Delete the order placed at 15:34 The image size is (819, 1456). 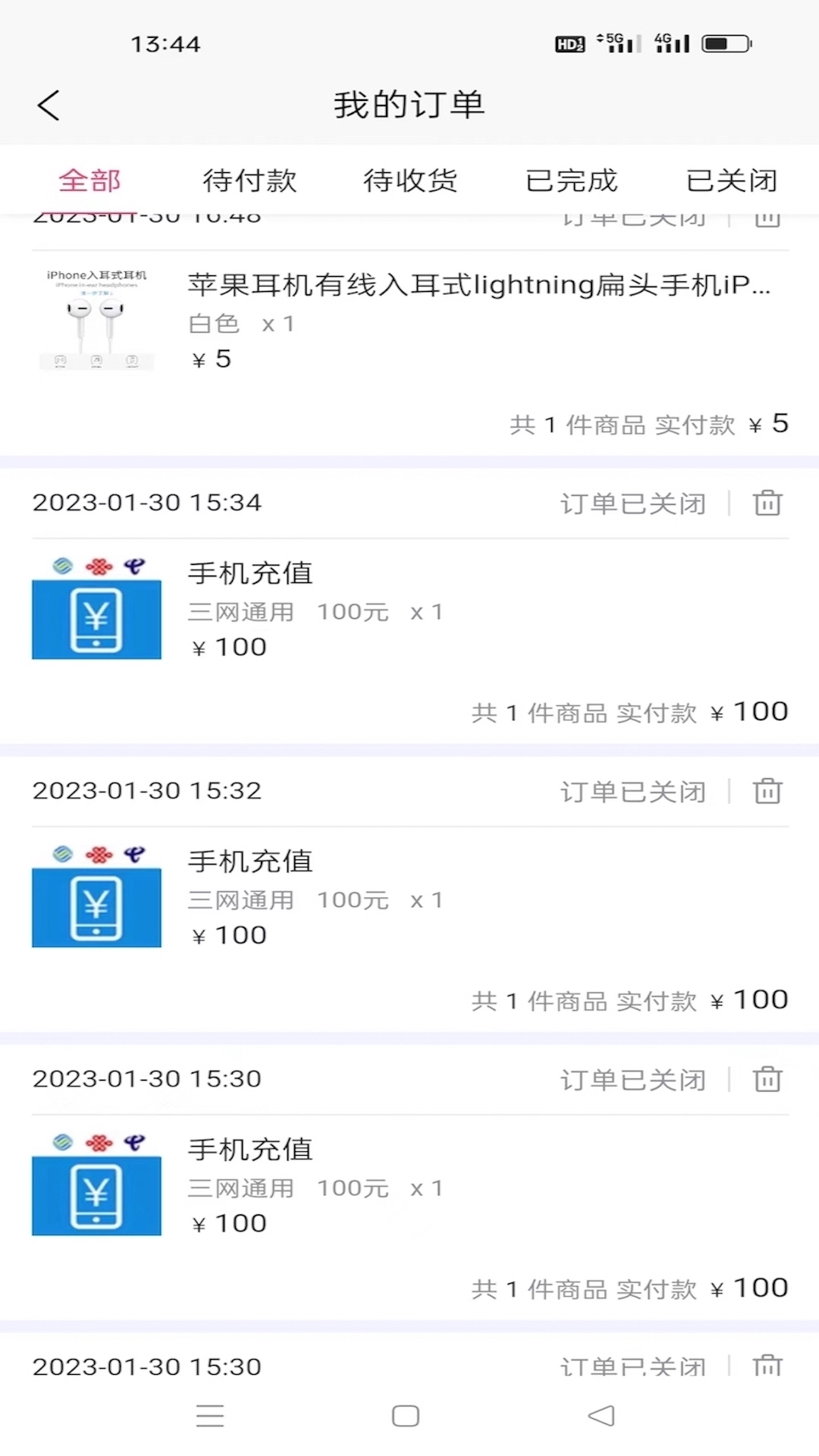click(767, 503)
